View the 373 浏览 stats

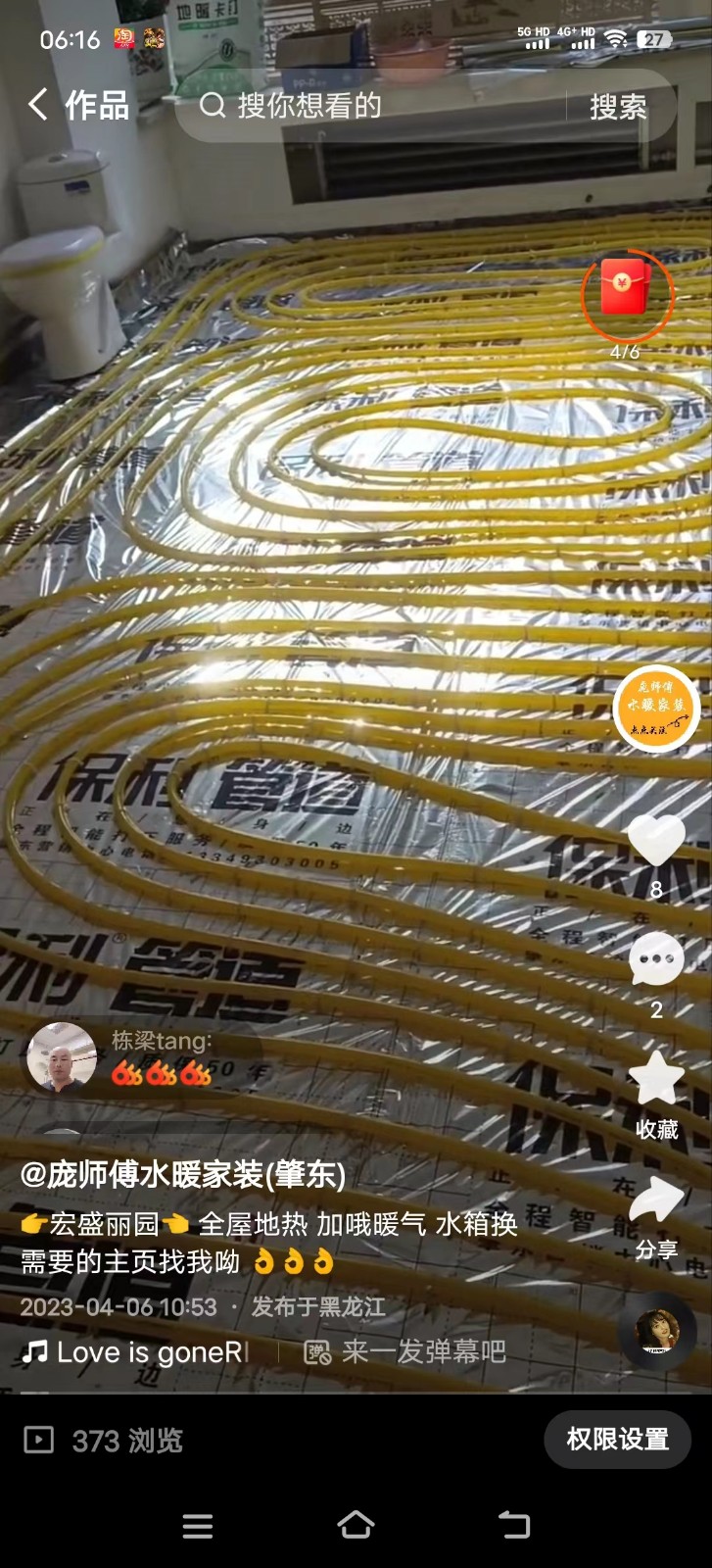click(104, 1441)
